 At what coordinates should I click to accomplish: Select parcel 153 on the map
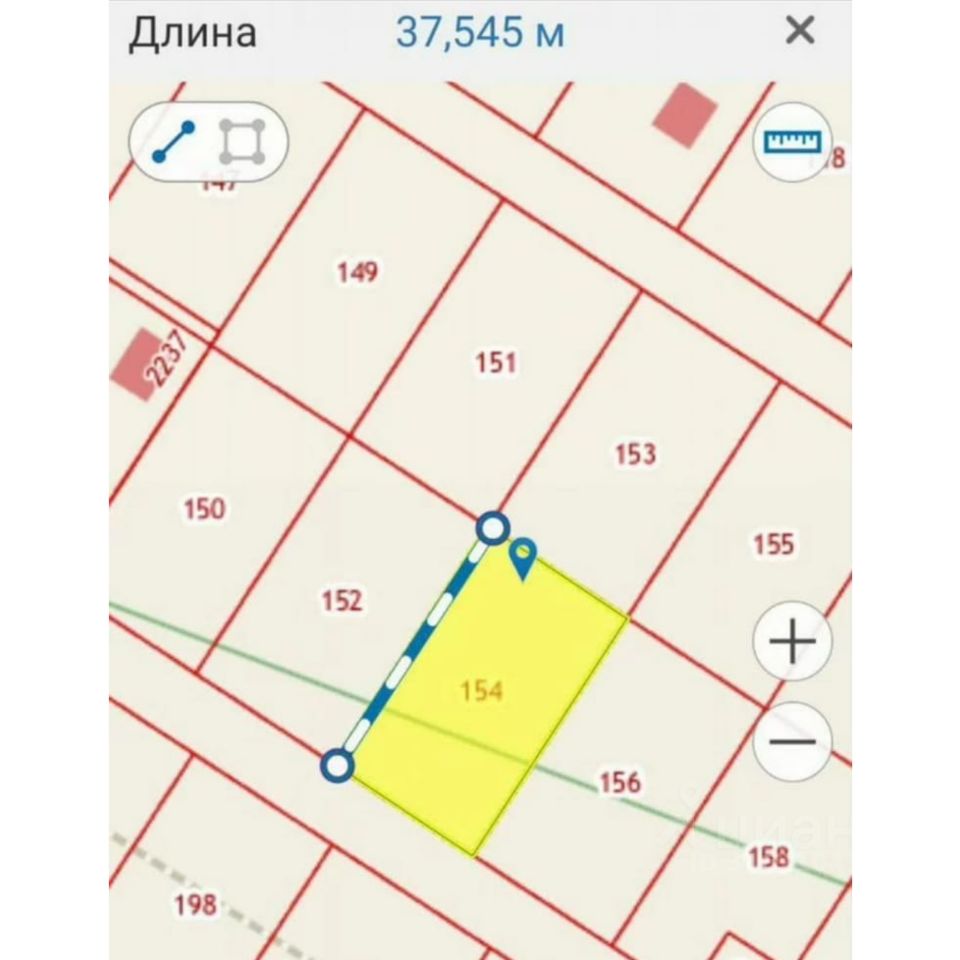pyautogui.click(x=635, y=454)
